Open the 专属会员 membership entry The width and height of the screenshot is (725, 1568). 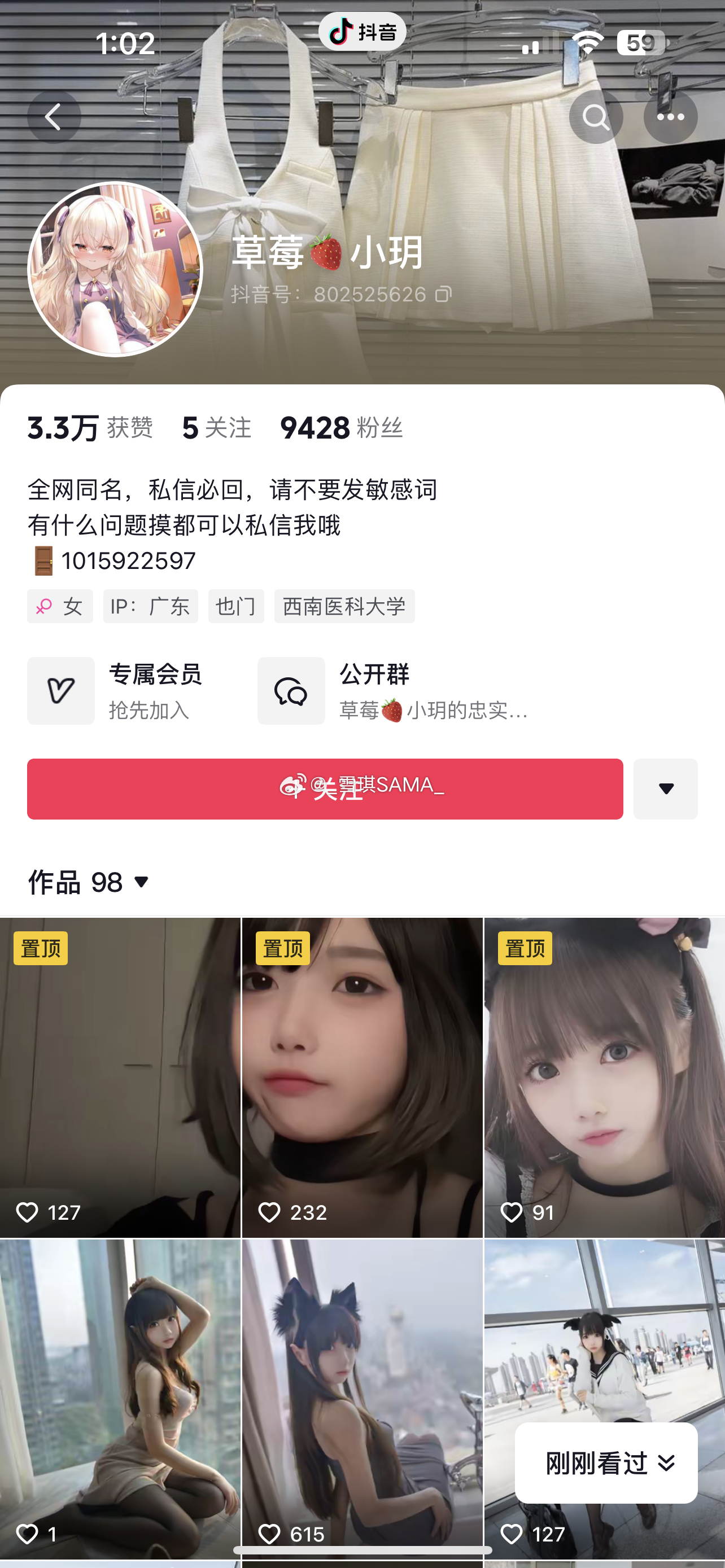(116, 690)
